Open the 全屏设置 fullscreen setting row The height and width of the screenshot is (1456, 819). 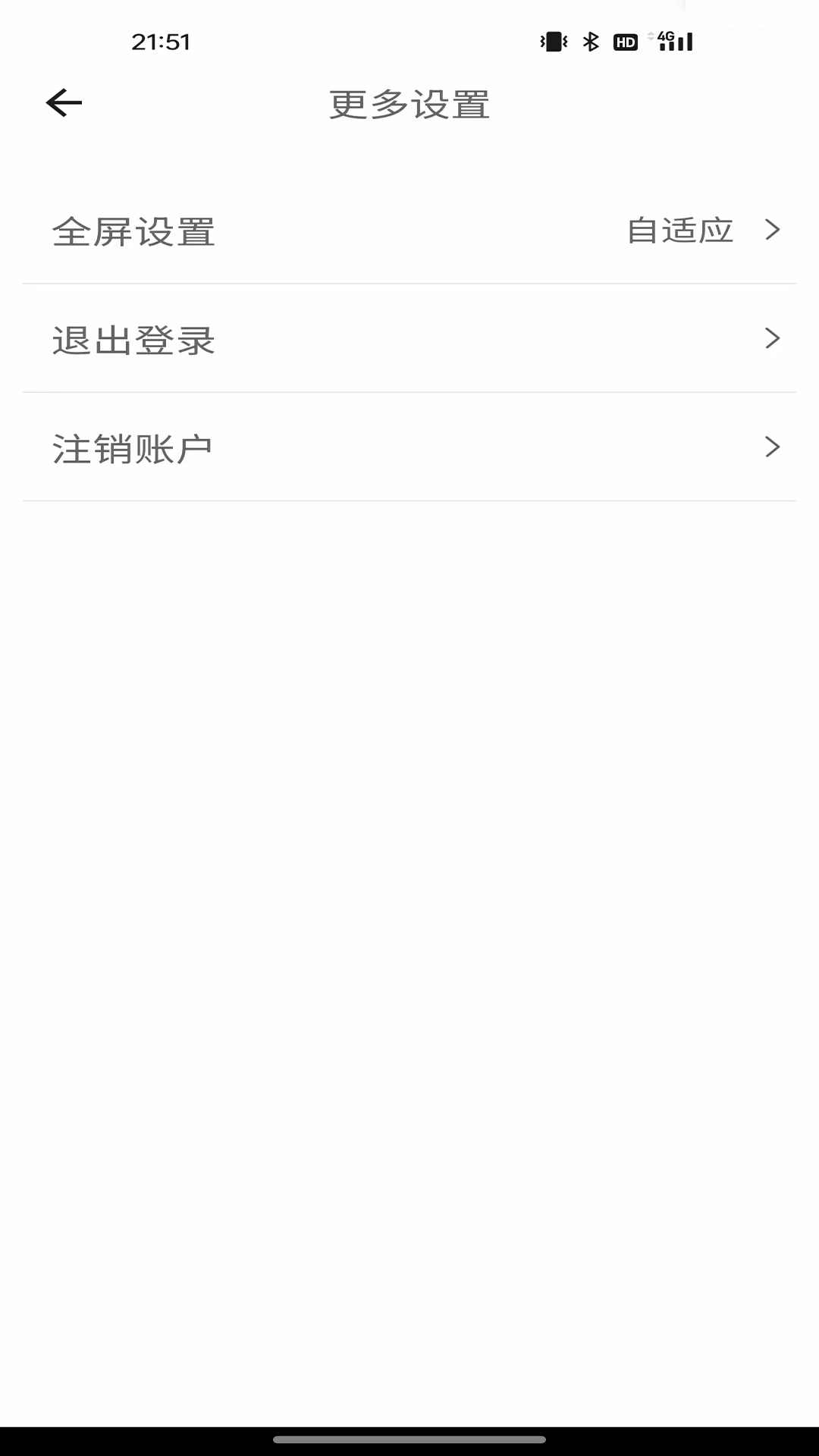[409, 231]
